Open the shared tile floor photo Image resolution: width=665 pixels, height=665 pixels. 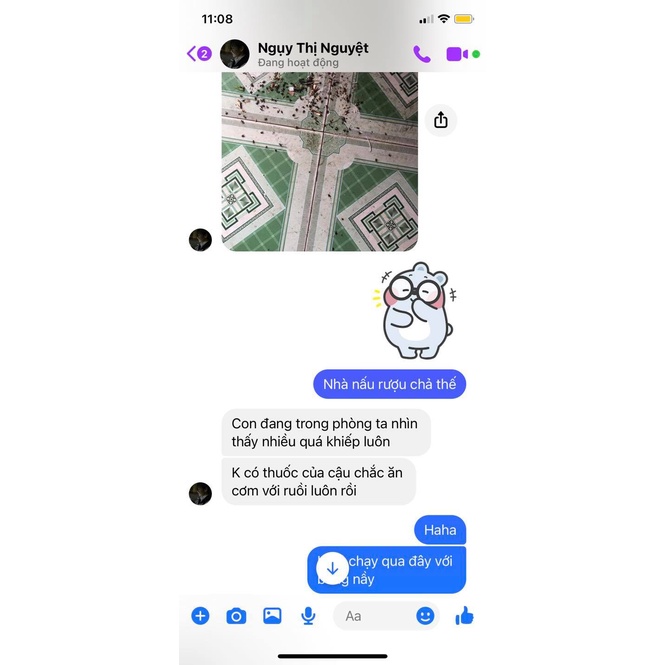(319, 162)
